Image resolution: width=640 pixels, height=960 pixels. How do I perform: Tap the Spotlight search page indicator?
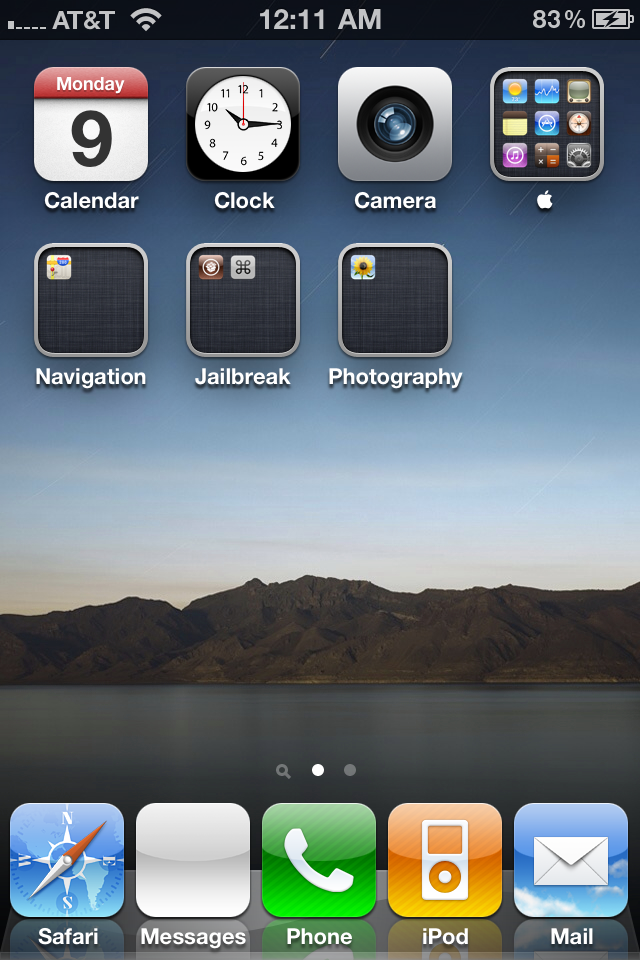click(283, 771)
